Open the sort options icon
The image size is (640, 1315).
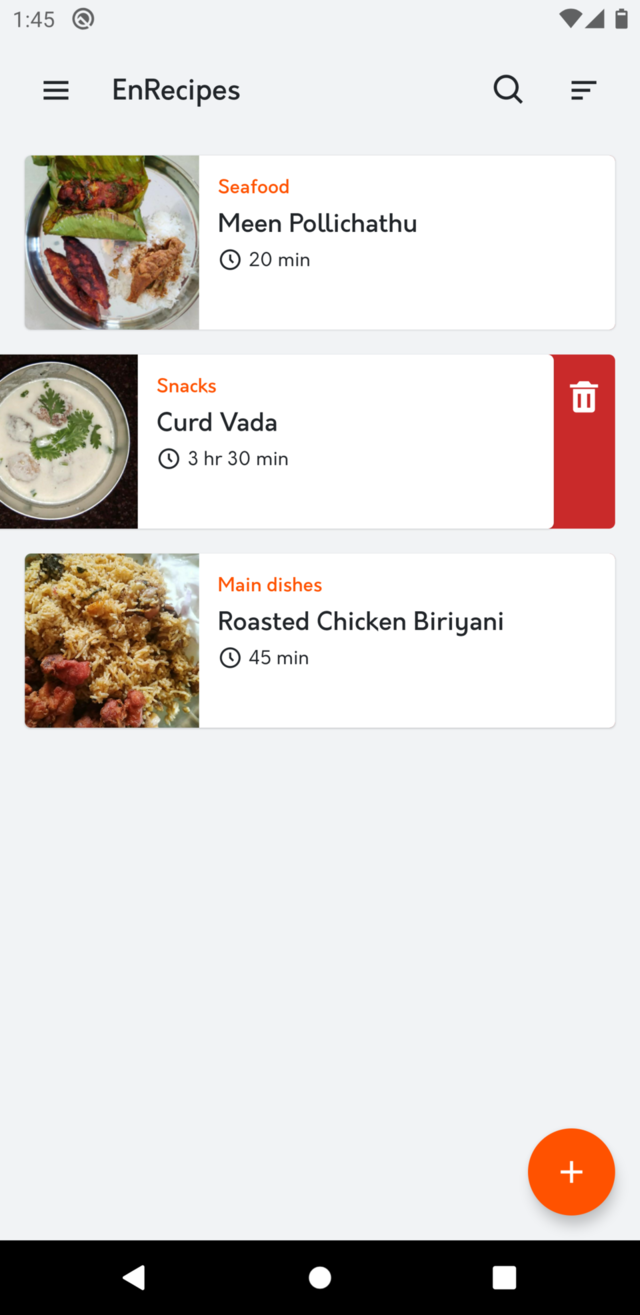(x=584, y=90)
